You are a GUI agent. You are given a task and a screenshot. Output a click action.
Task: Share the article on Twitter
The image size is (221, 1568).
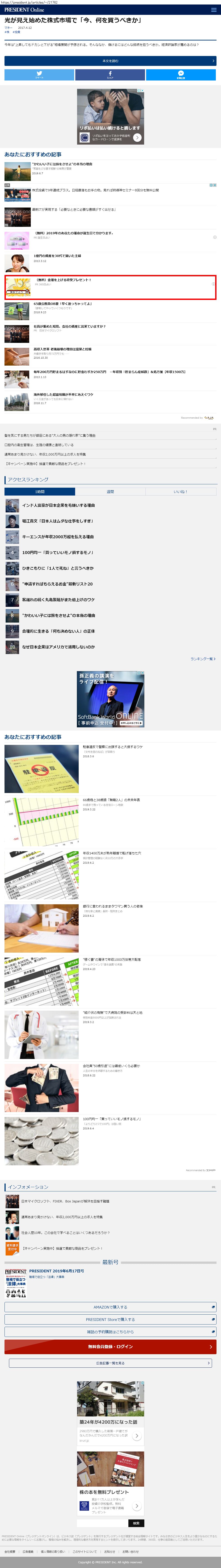click(39, 74)
